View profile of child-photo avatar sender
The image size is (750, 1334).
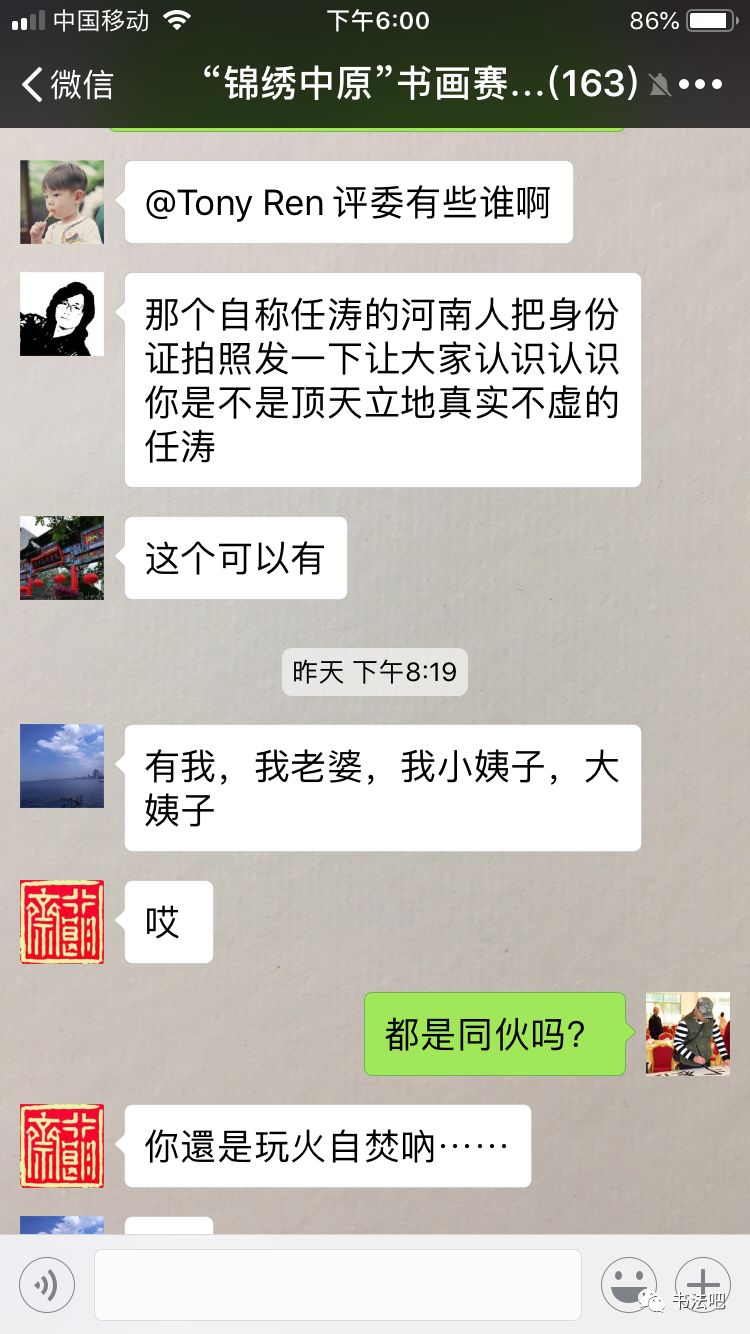click(62, 202)
